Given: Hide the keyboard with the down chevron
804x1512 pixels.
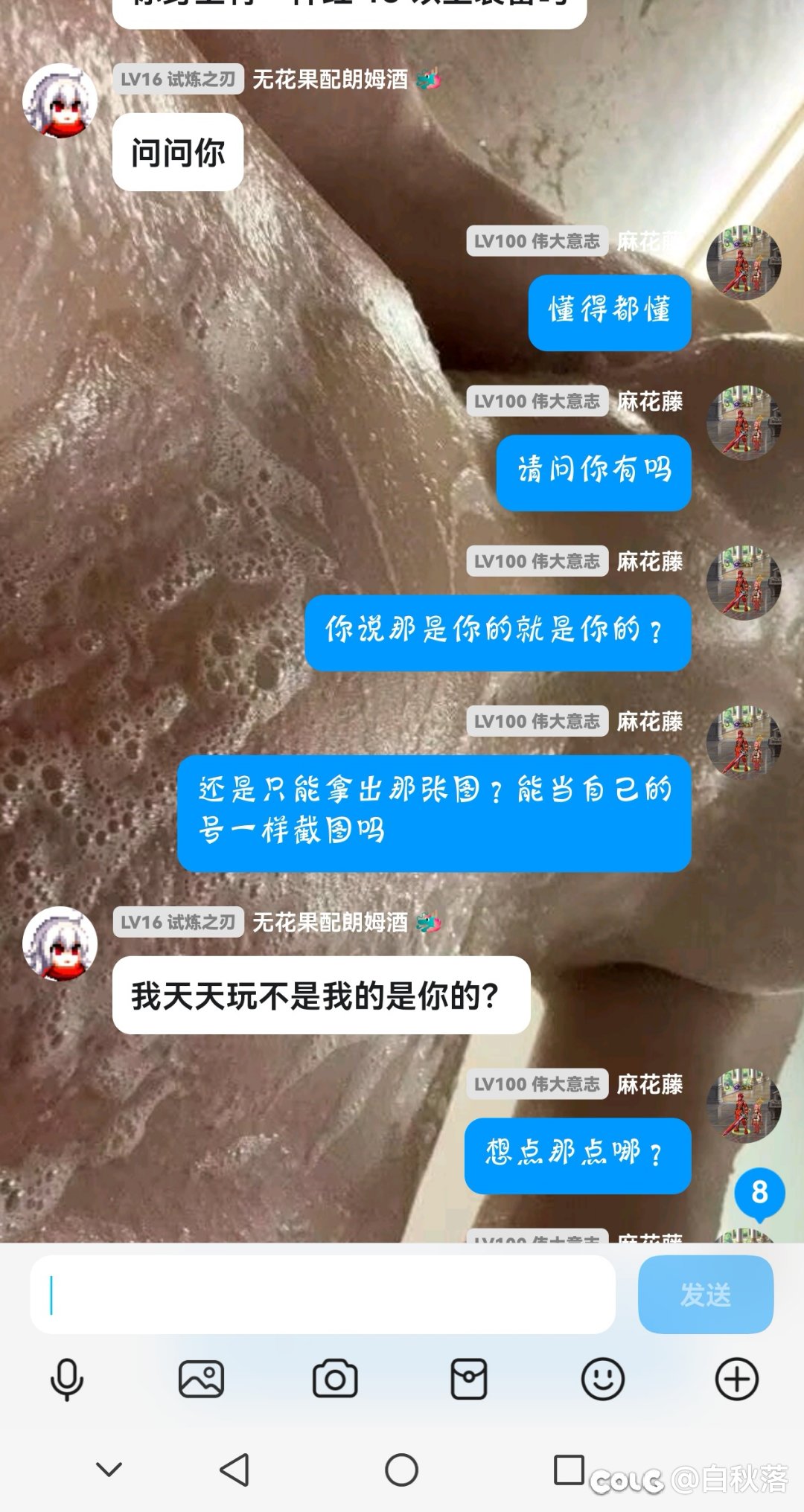Looking at the screenshot, I should point(109,1470).
